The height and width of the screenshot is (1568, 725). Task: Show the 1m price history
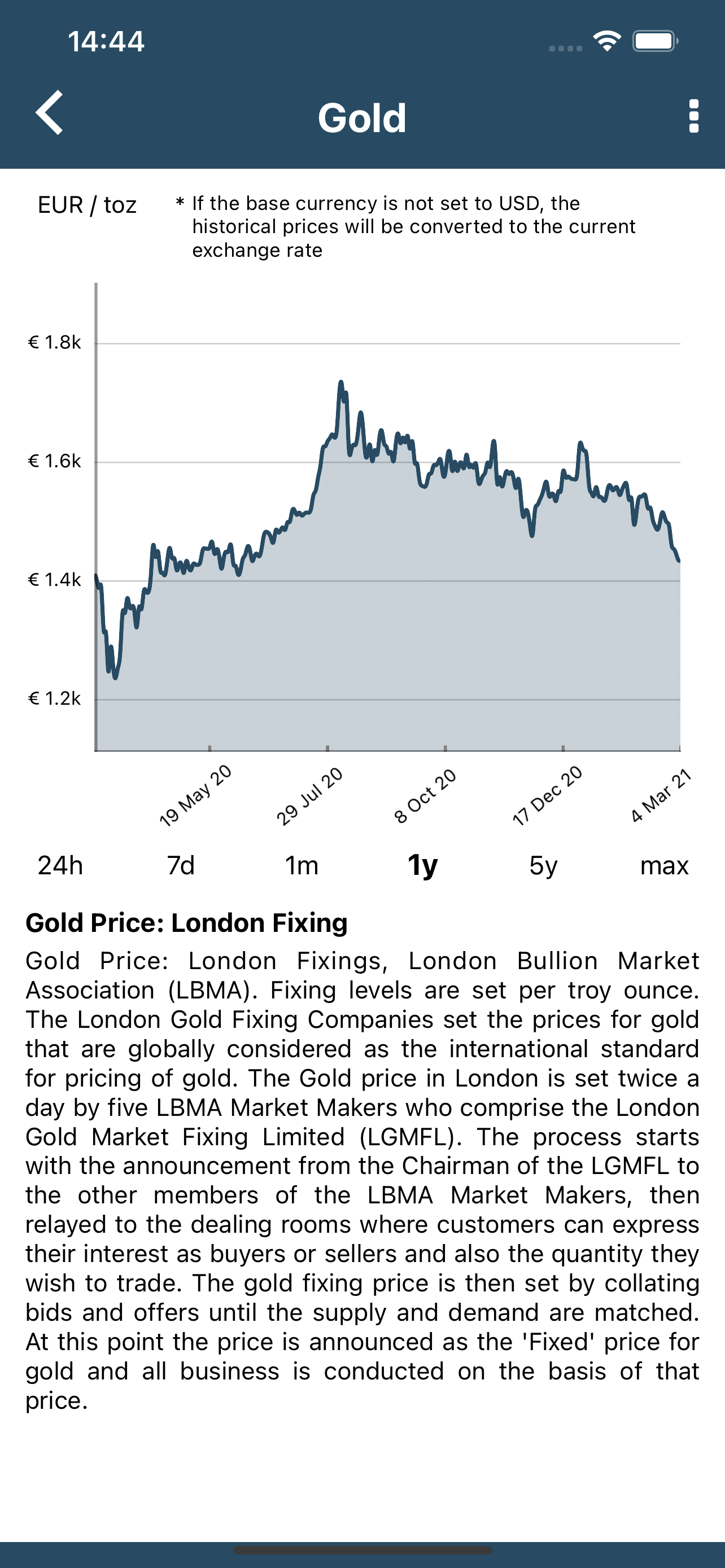pos(302,865)
